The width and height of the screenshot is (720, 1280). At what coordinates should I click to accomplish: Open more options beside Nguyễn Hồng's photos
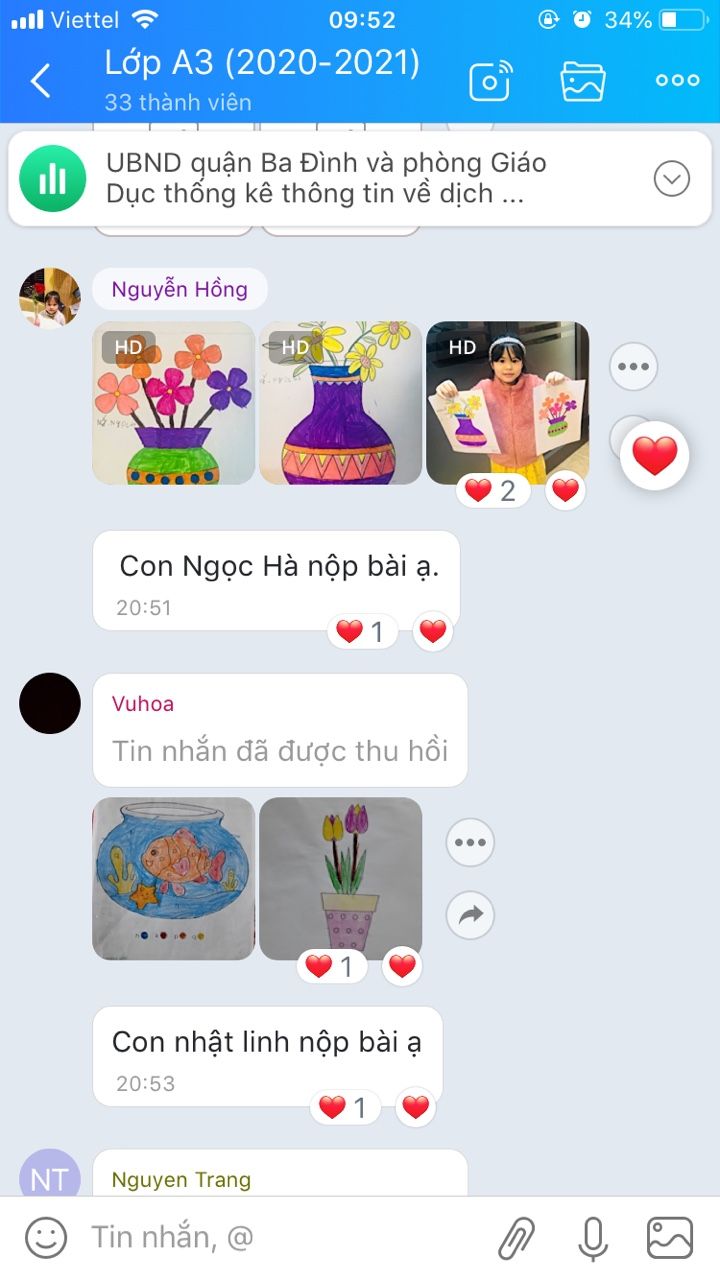(634, 367)
